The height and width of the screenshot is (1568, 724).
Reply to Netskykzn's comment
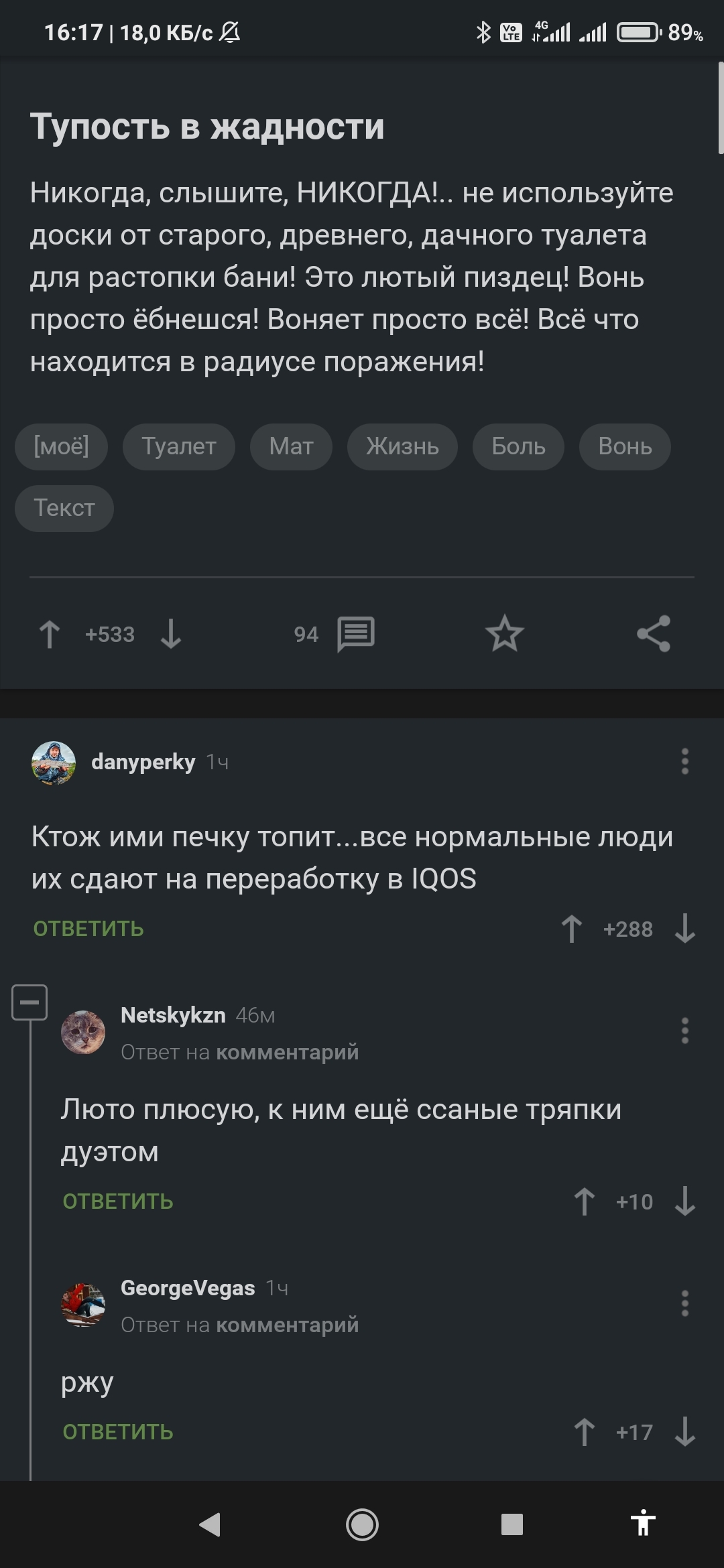[x=118, y=1201]
